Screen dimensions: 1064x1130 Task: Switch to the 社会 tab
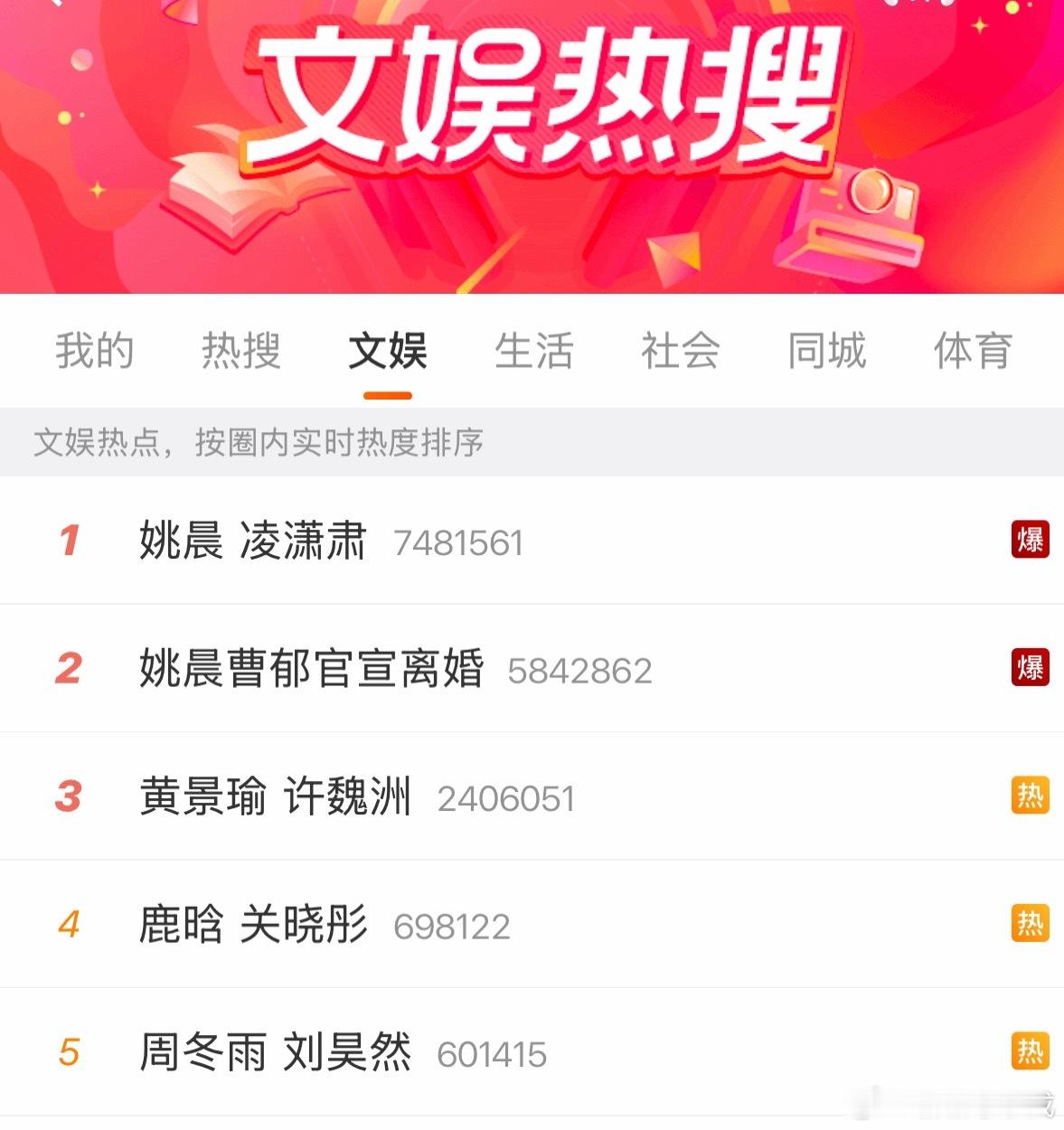tap(680, 353)
